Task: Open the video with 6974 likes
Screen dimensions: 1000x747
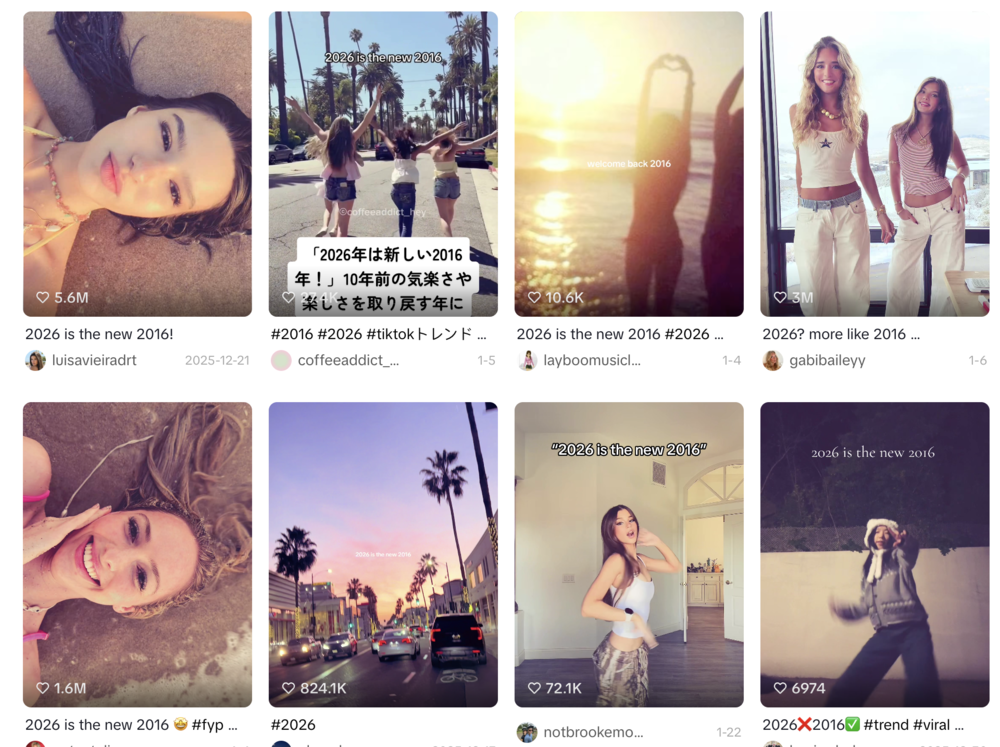Action: [x=874, y=554]
